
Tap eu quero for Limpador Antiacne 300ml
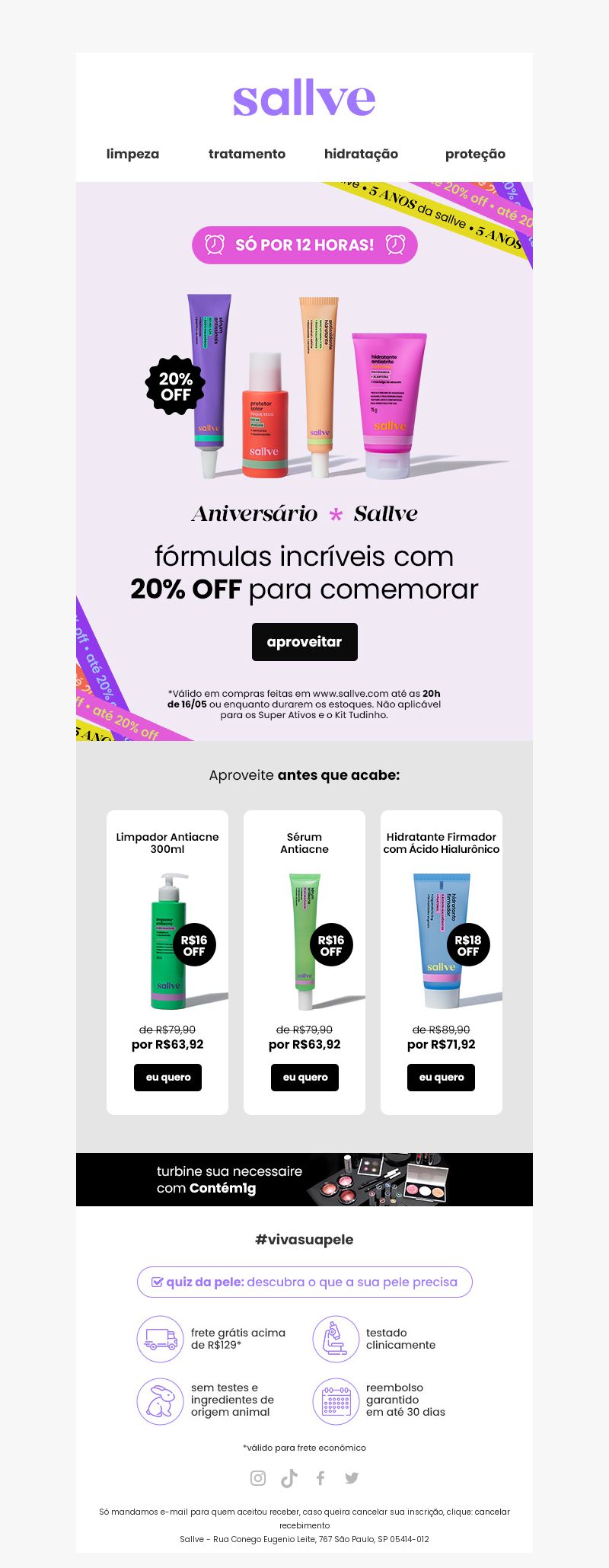[167, 1078]
